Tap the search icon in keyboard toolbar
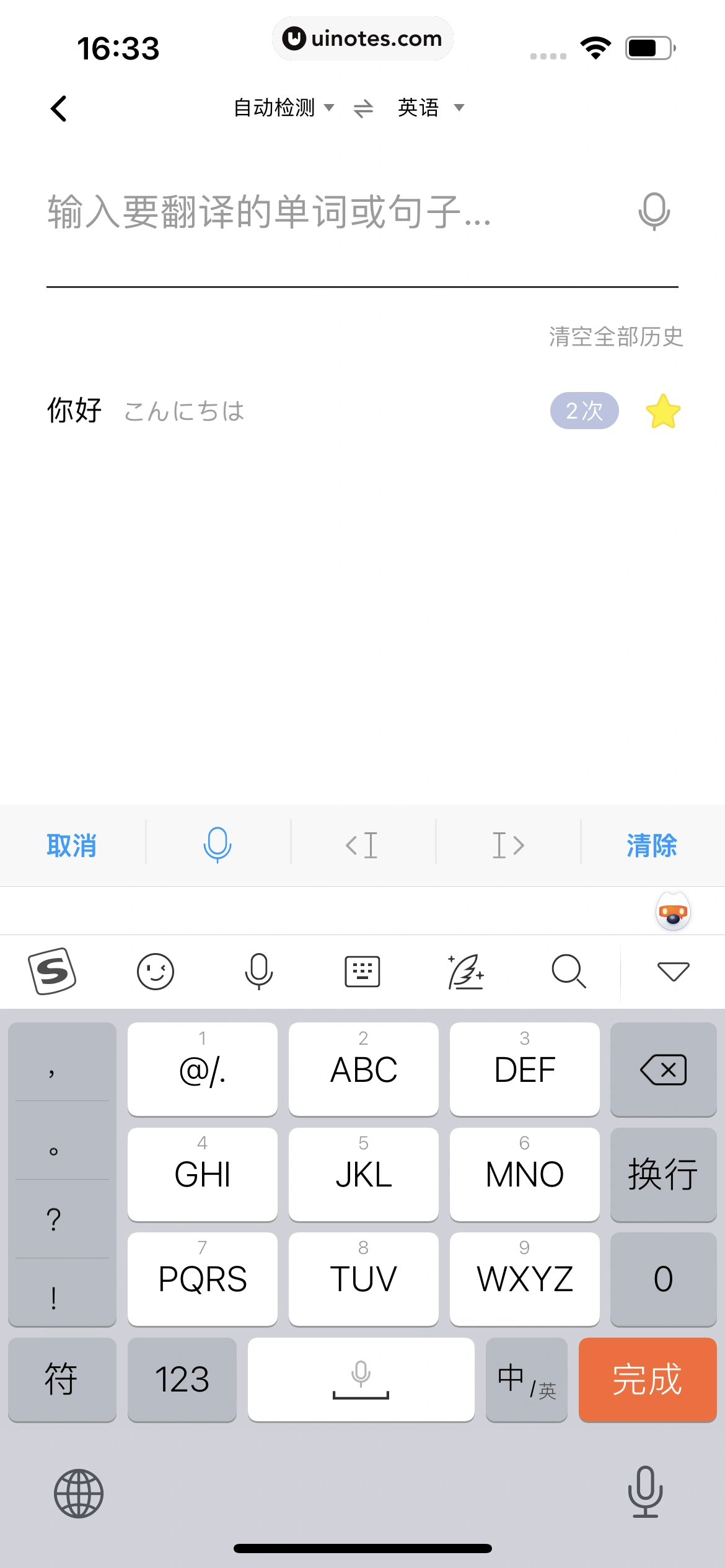 [569, 971]
